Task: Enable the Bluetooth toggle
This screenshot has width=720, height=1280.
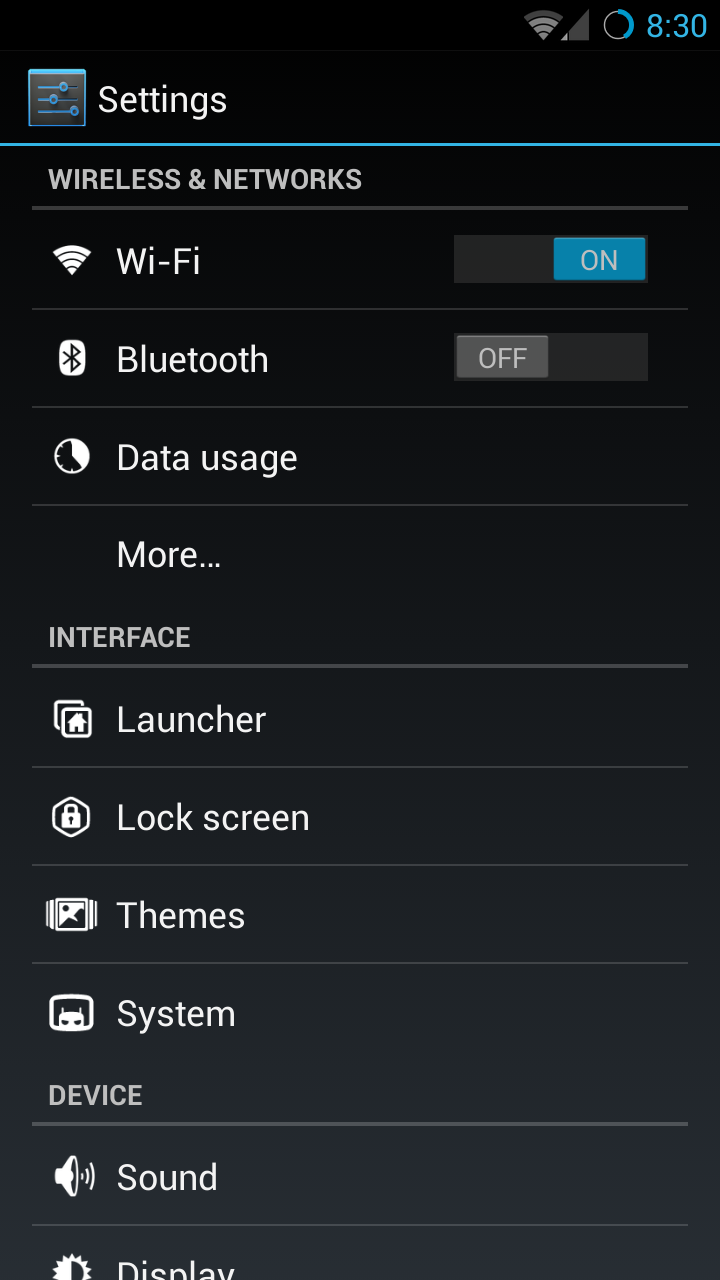Action: click(x=550, y=358)
